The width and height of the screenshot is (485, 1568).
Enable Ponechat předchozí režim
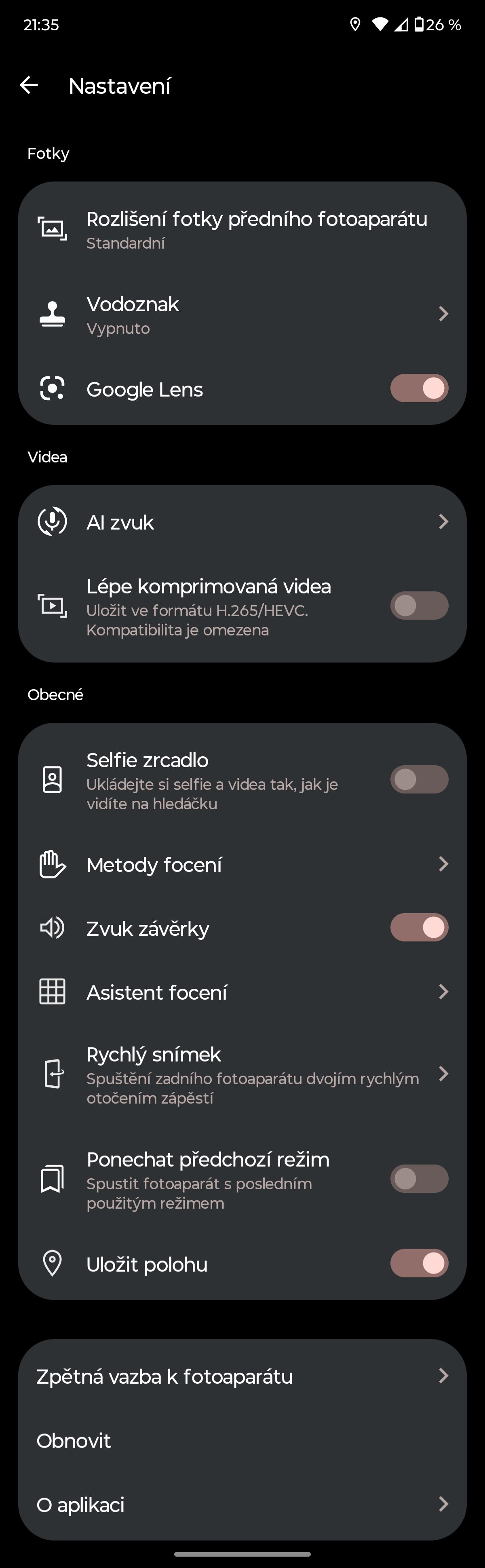419,1179
